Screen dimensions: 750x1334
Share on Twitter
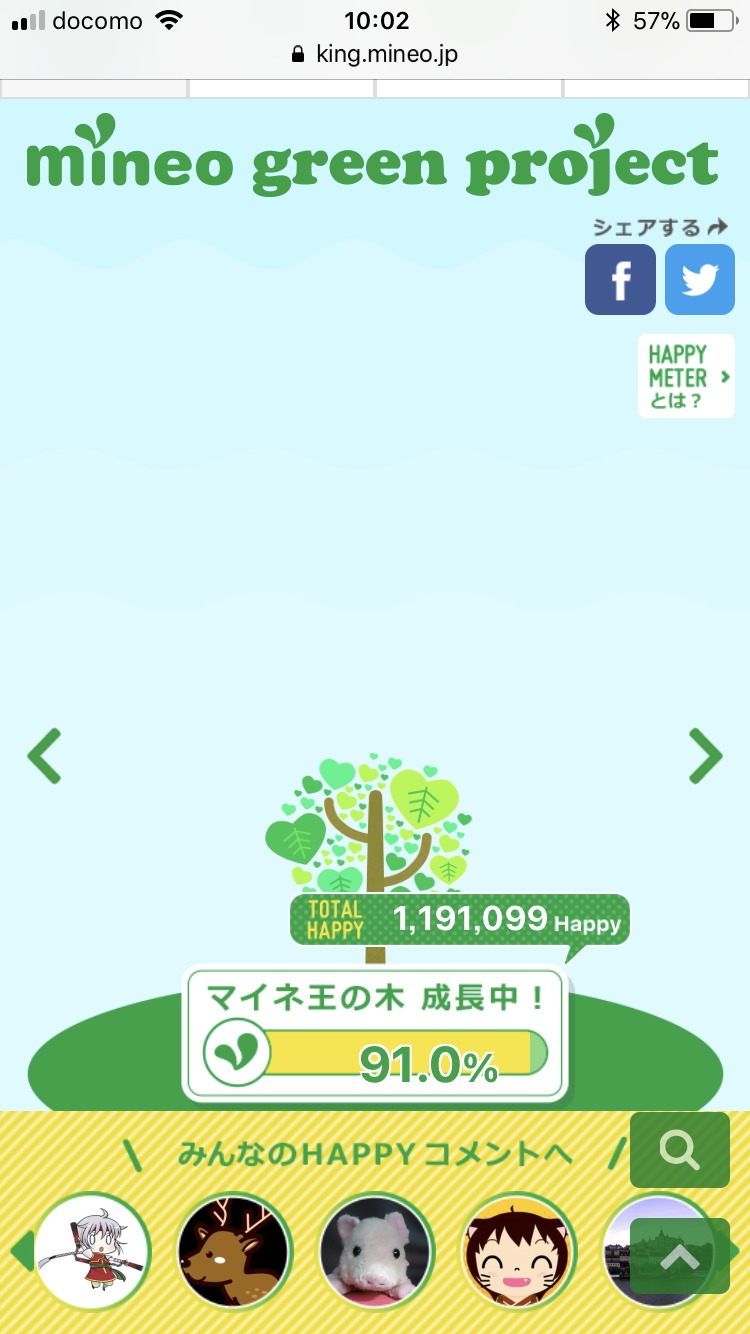click(700, 279)
